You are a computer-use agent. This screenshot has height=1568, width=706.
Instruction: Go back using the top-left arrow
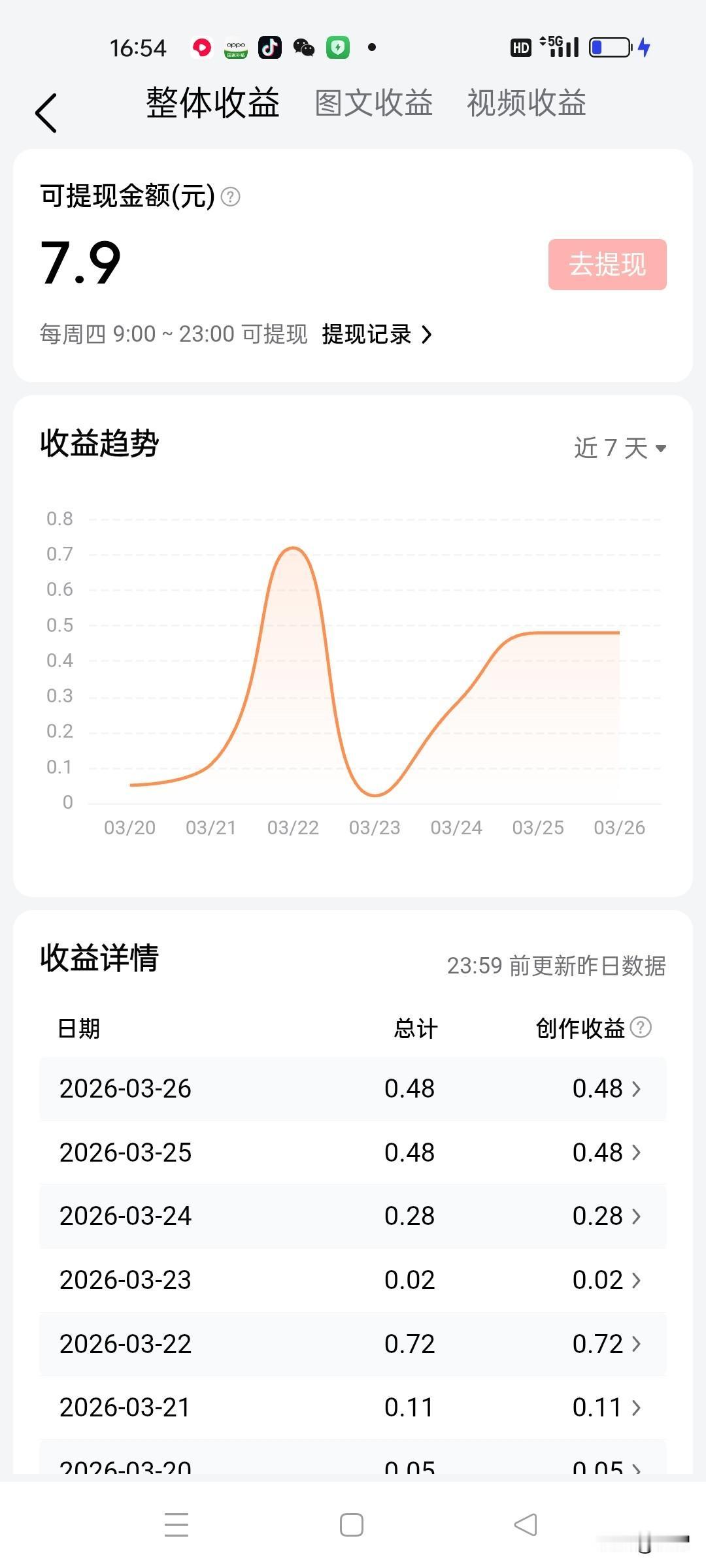click(46, 113)
